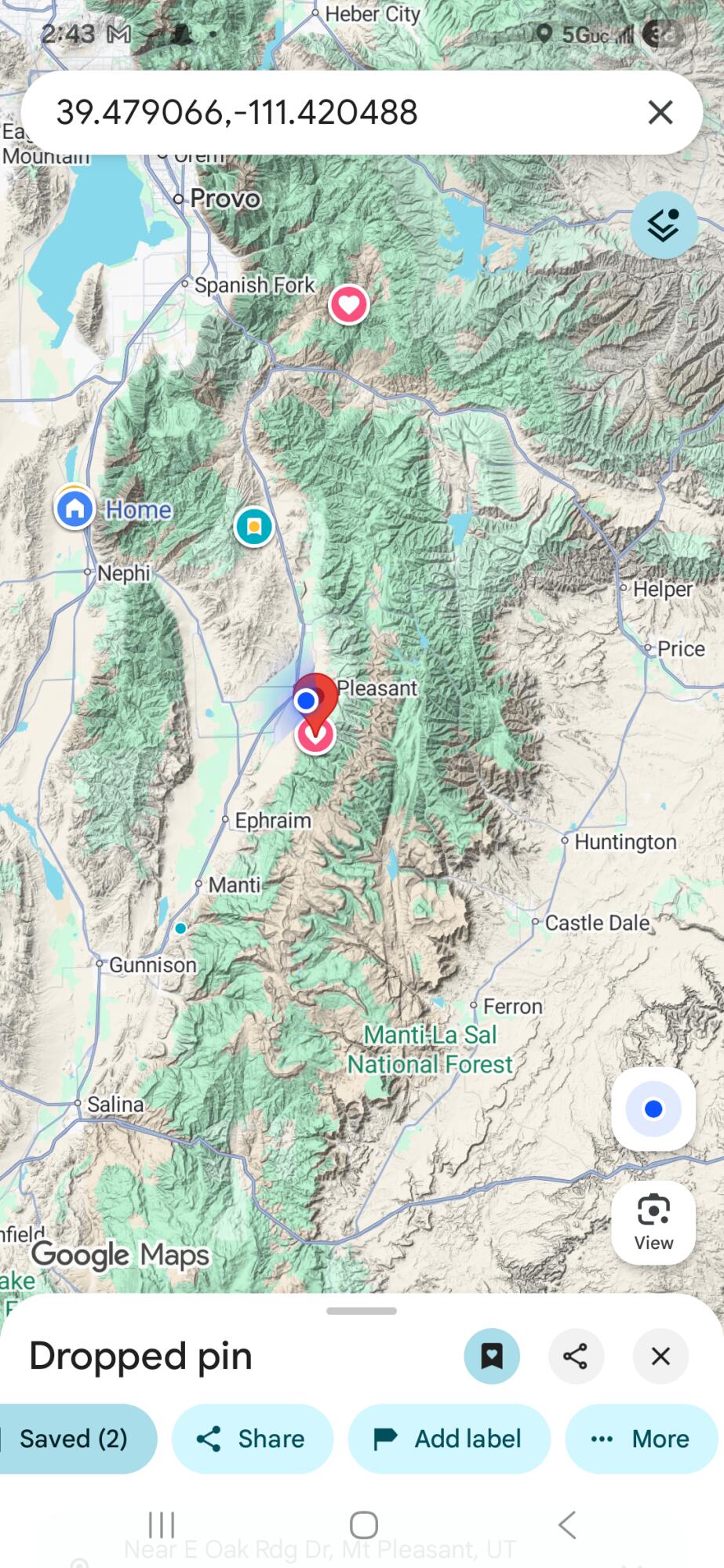Add a label to this pin
724x1568 pixels.
pos(449,1439)
